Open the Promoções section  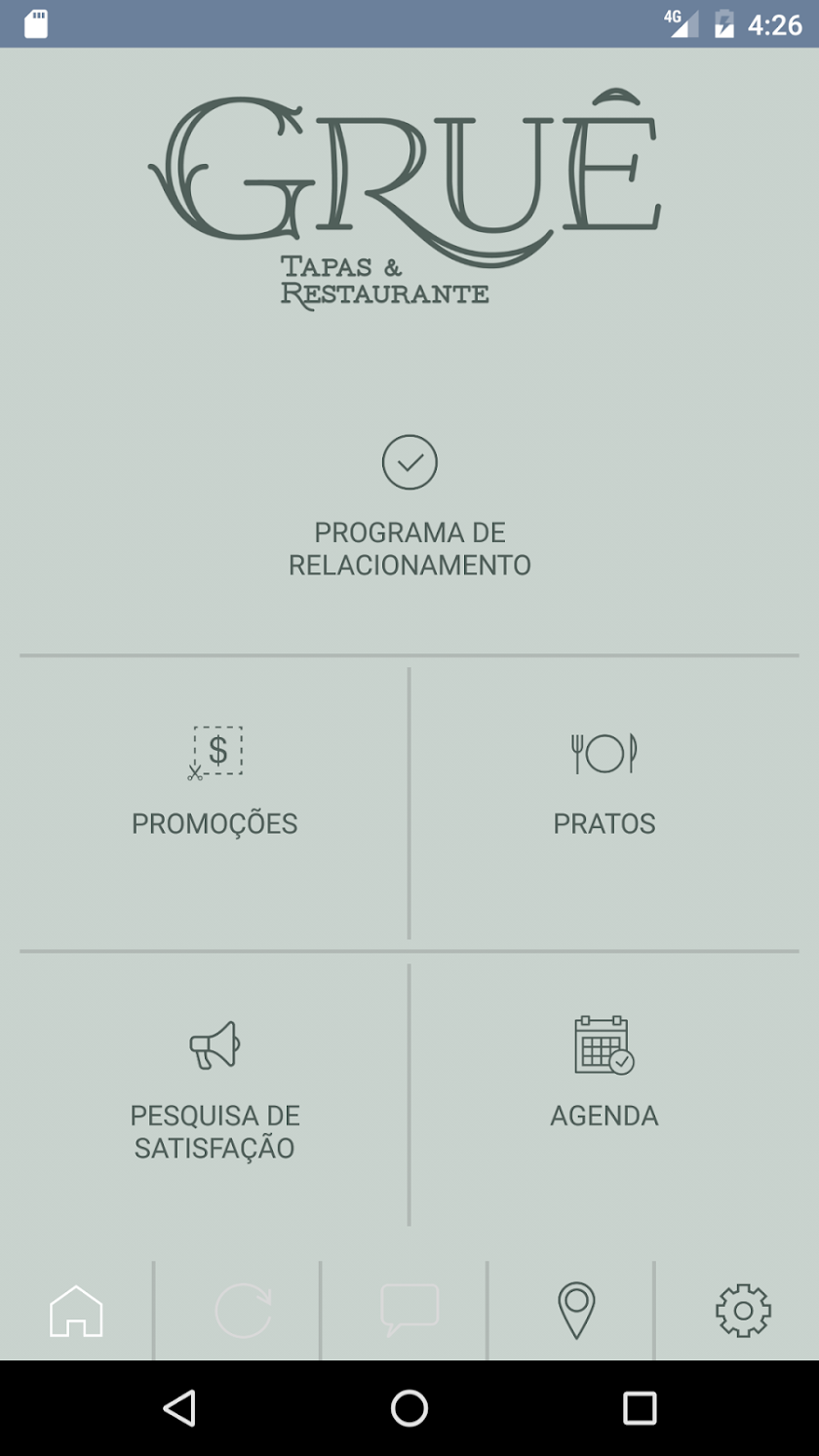point(214,783)
